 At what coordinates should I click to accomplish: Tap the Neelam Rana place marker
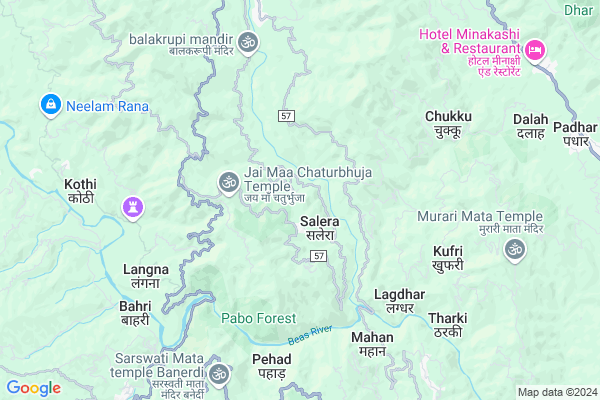pos(49,103)
